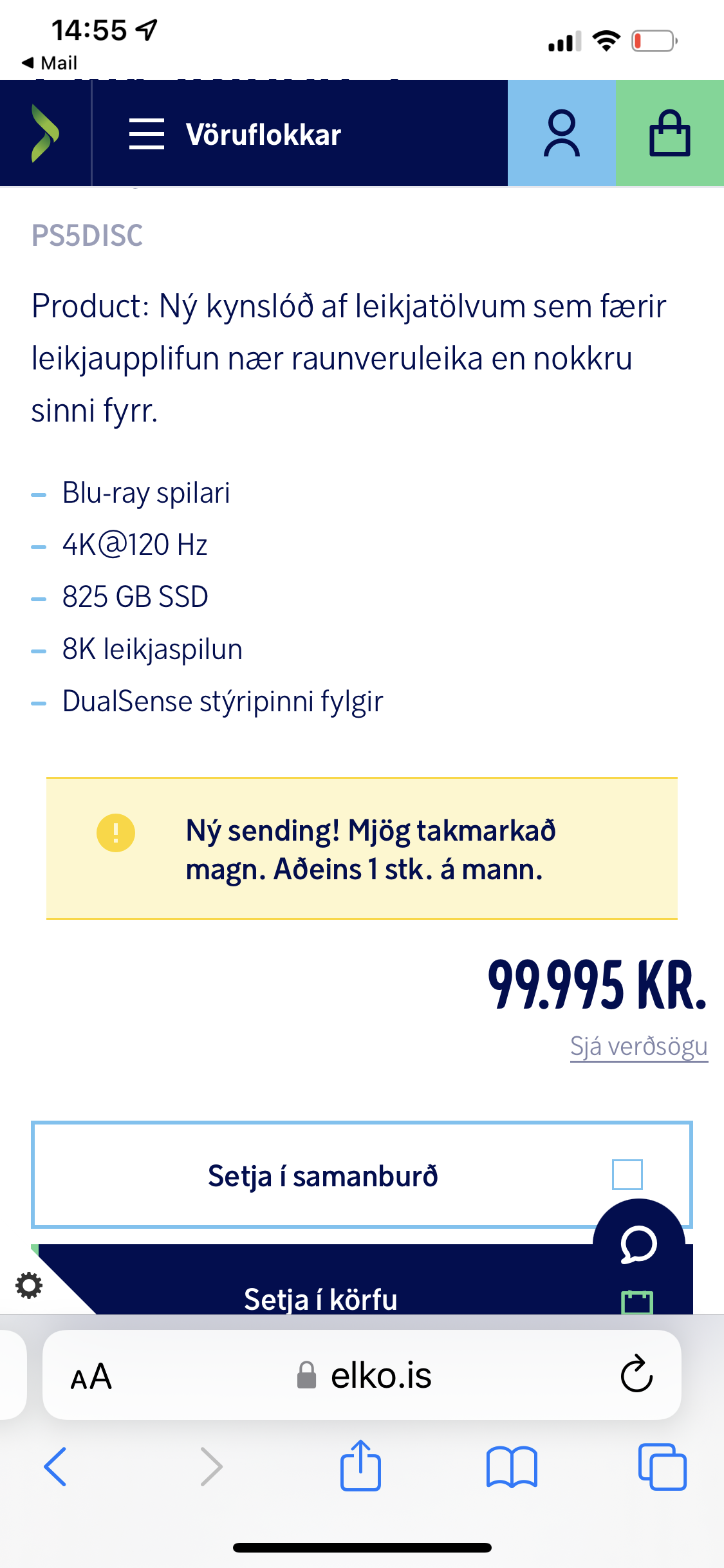724x1568 pixels.
Task: Share this page via the share sheet
Action: pyautogui.click(x=360, y=1466)
